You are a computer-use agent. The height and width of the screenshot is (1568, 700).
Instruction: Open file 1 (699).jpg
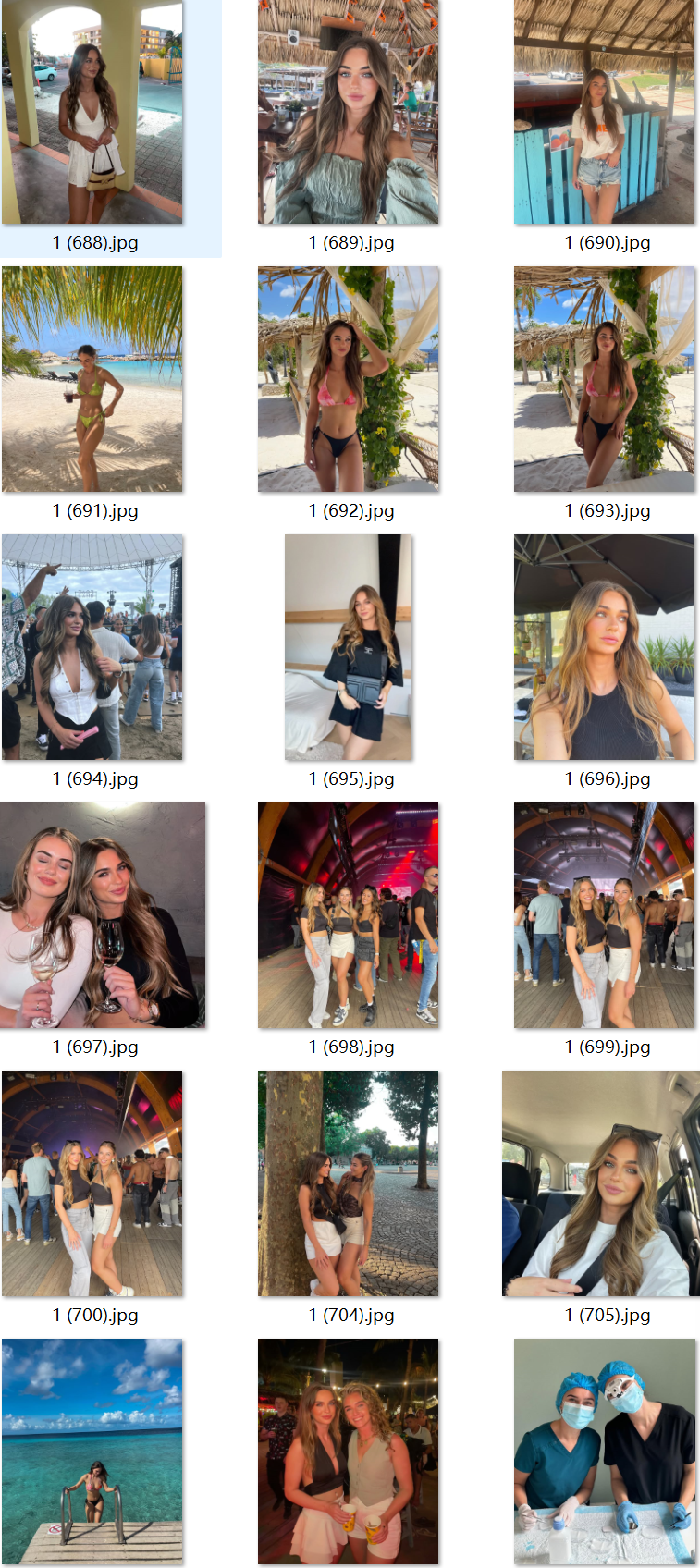pos(604,915)
